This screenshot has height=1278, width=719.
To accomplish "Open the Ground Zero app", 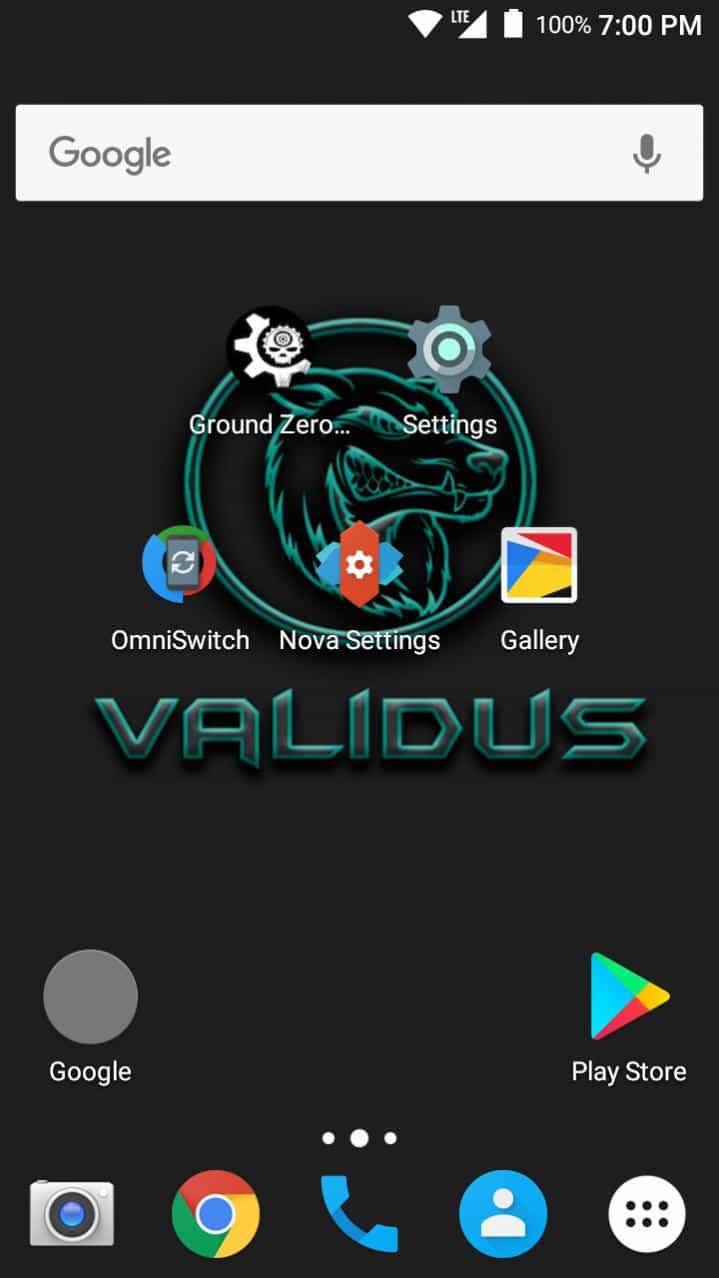I will [x=270, y=350].
